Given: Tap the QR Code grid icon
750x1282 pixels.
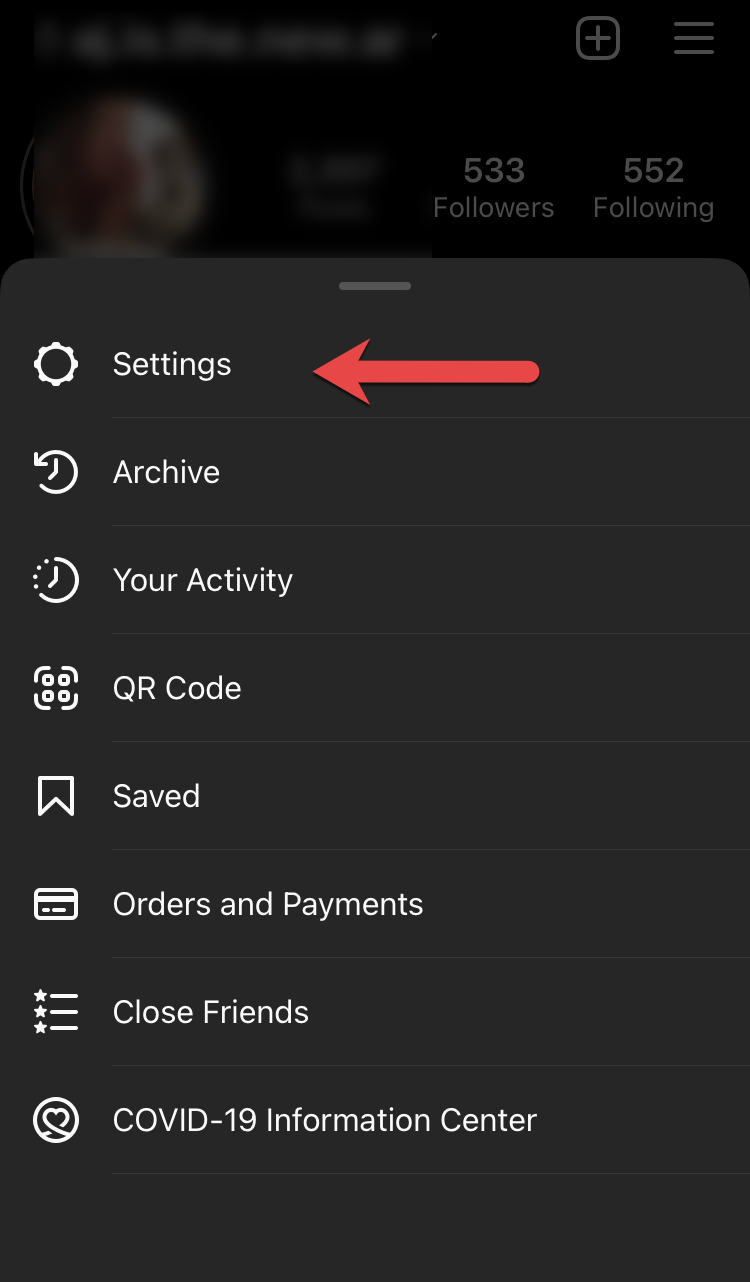Looking at the screenshot, I should tap(55, 688).
